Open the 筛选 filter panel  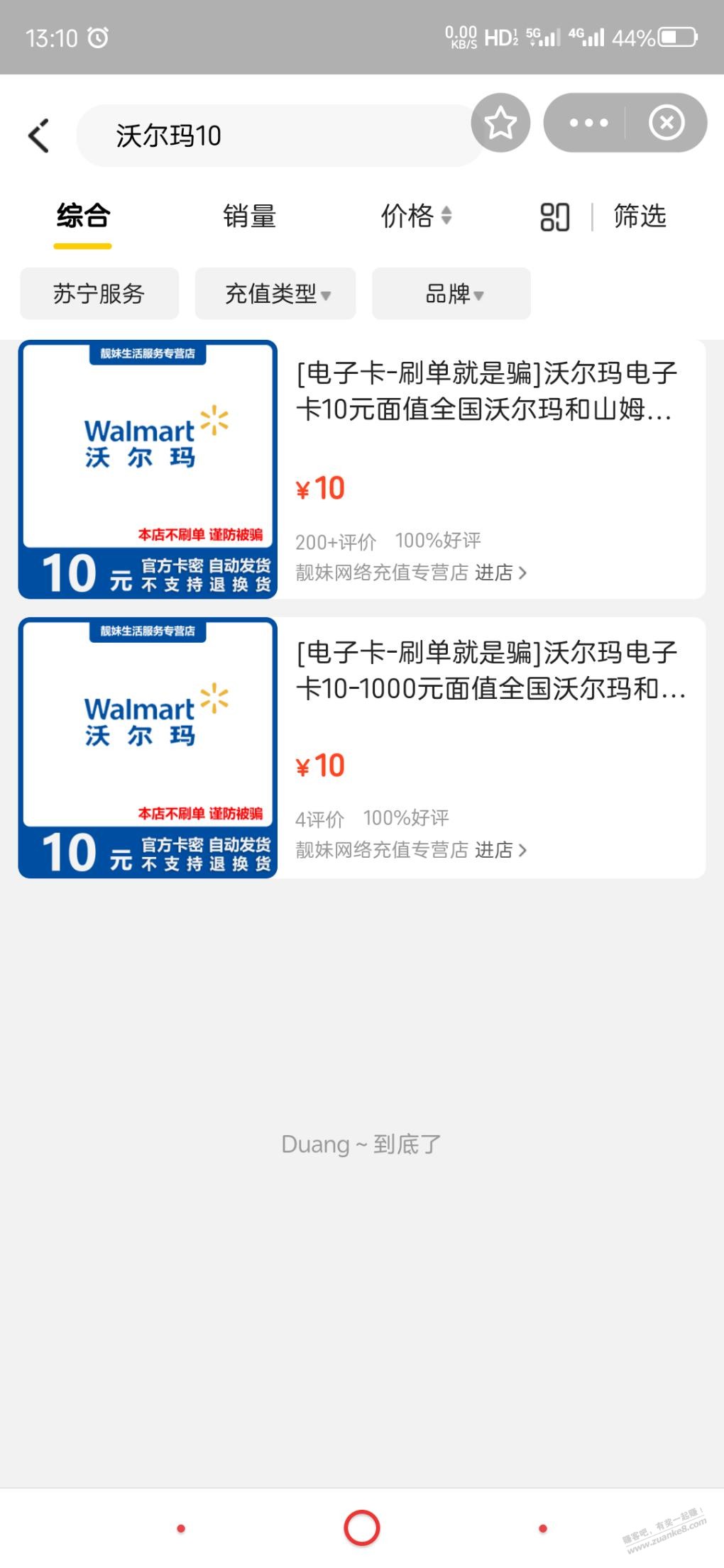(x=640, y=216)
